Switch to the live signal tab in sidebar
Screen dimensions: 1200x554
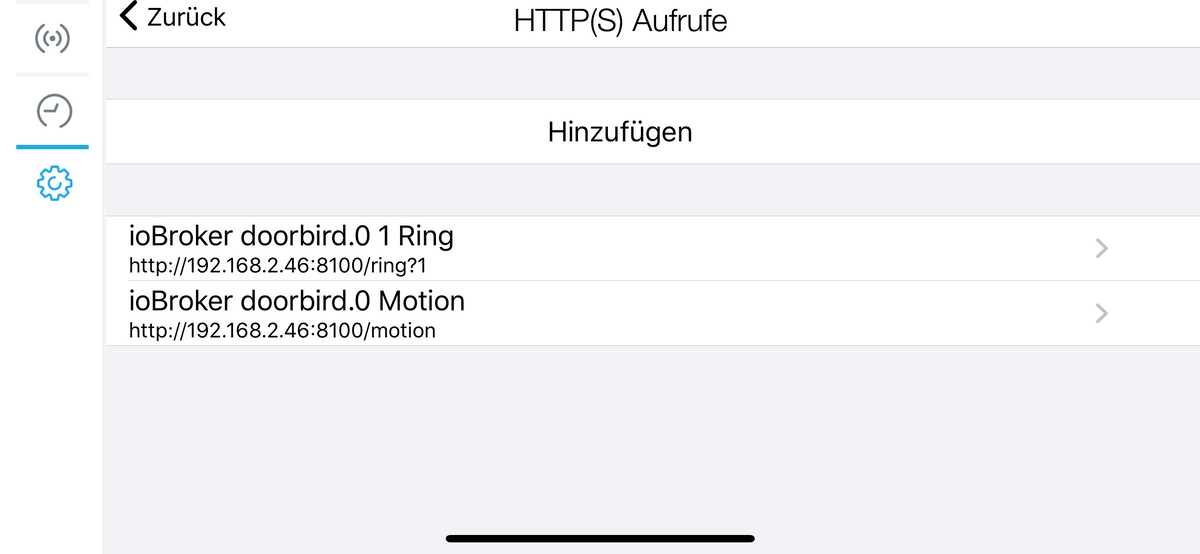pos(53,40)
